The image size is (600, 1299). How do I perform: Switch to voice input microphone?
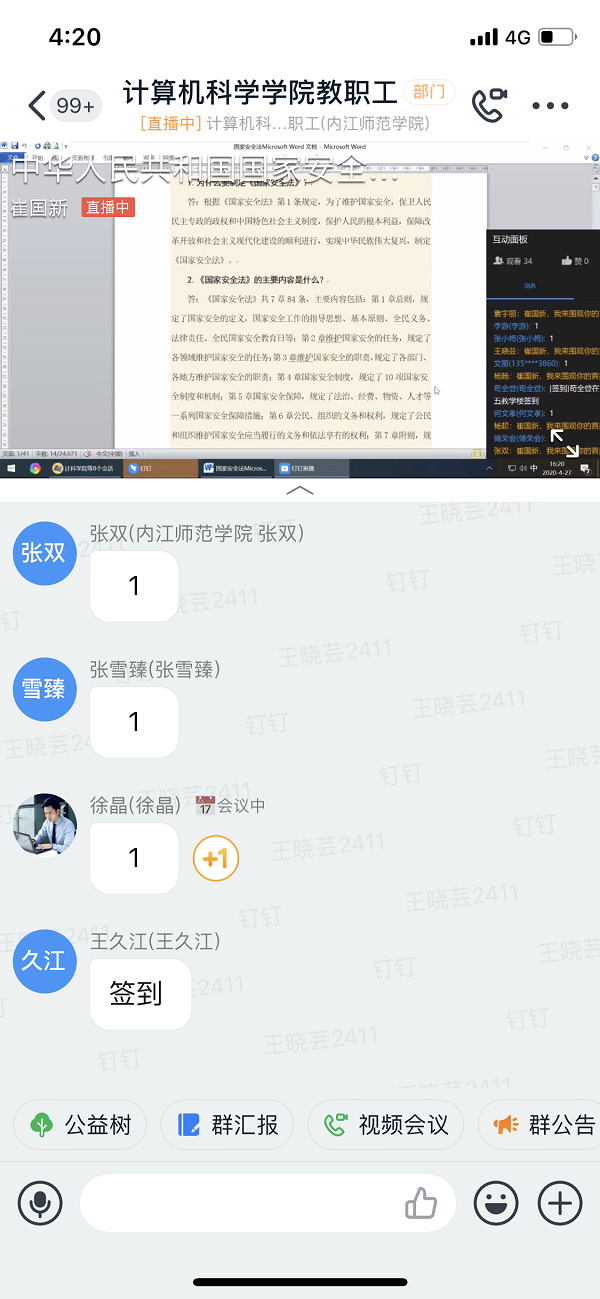pyautogui.click(x=40, y=1203)
